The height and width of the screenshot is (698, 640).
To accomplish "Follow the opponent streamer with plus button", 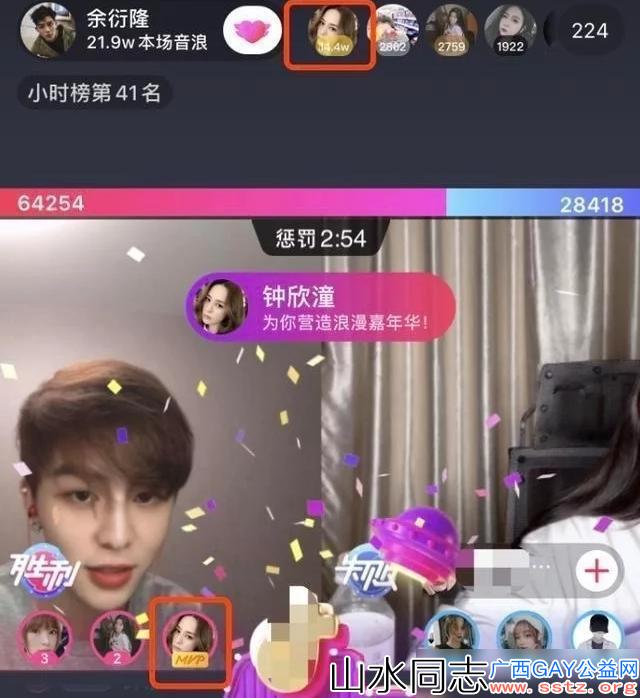I will tap(597, 572).
